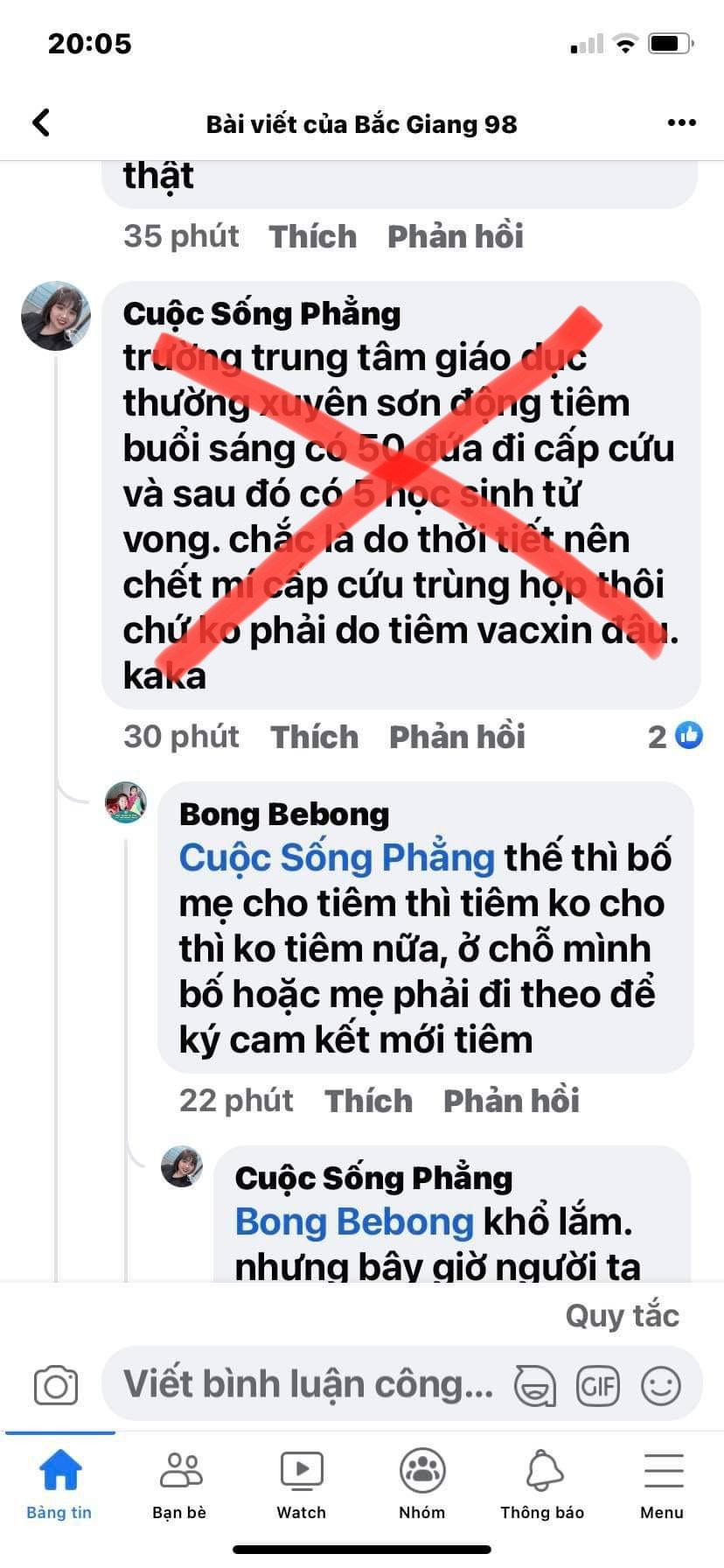Reply to Bong Bebong with Phản hồi
Screen dimensions: 724x1568
(x=512, y=1100)
